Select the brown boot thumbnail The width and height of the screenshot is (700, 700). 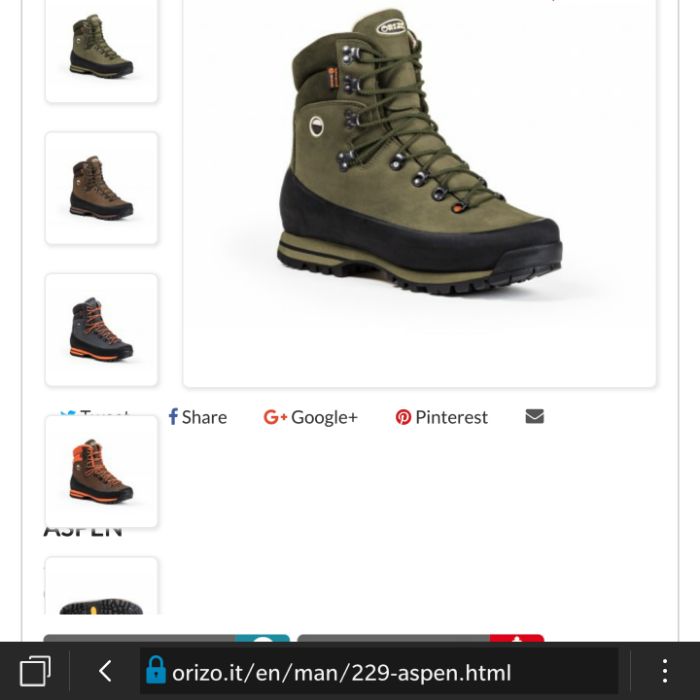tap(101, 188)
